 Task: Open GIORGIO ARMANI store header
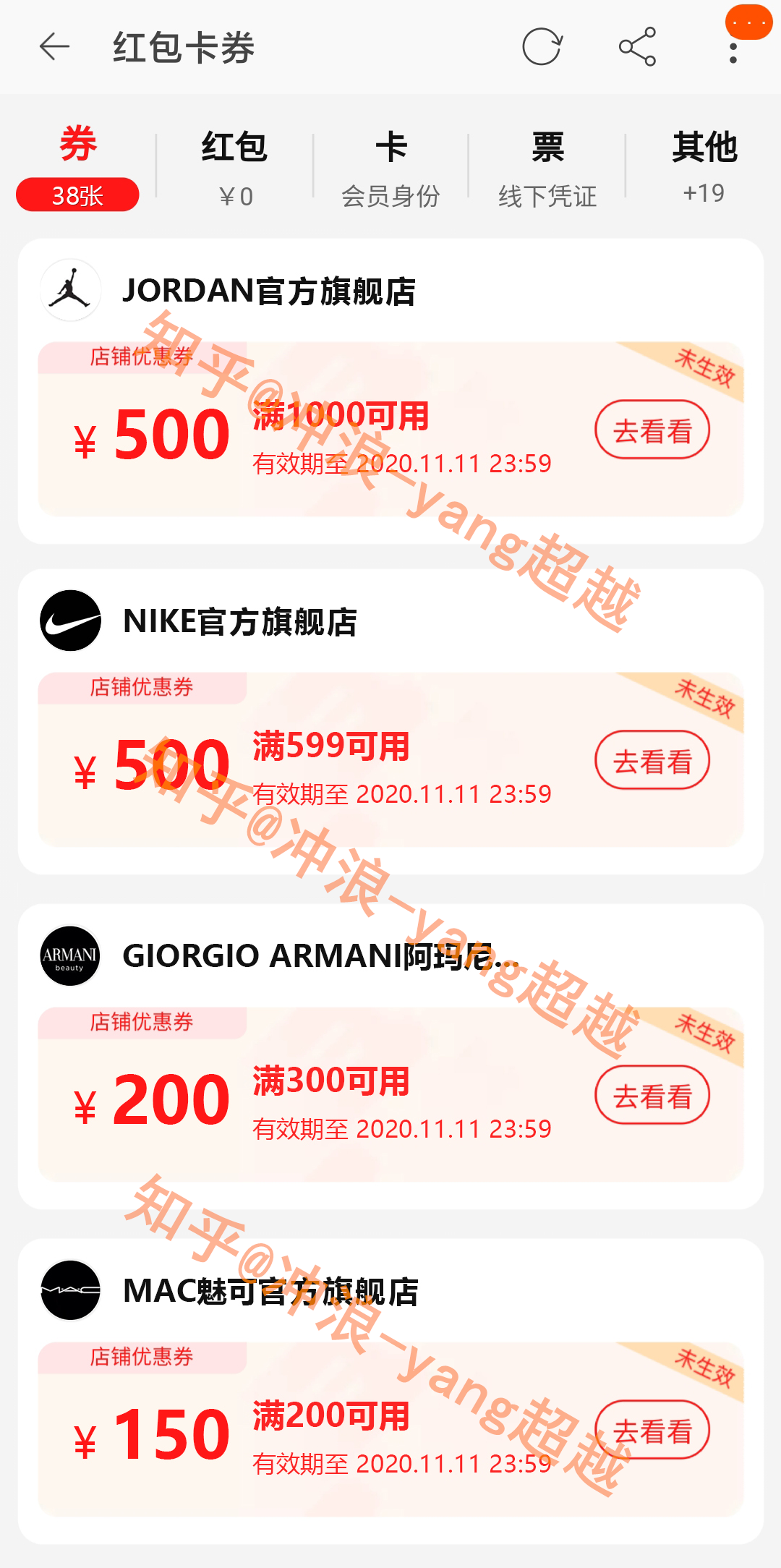(x=318, y=955)
